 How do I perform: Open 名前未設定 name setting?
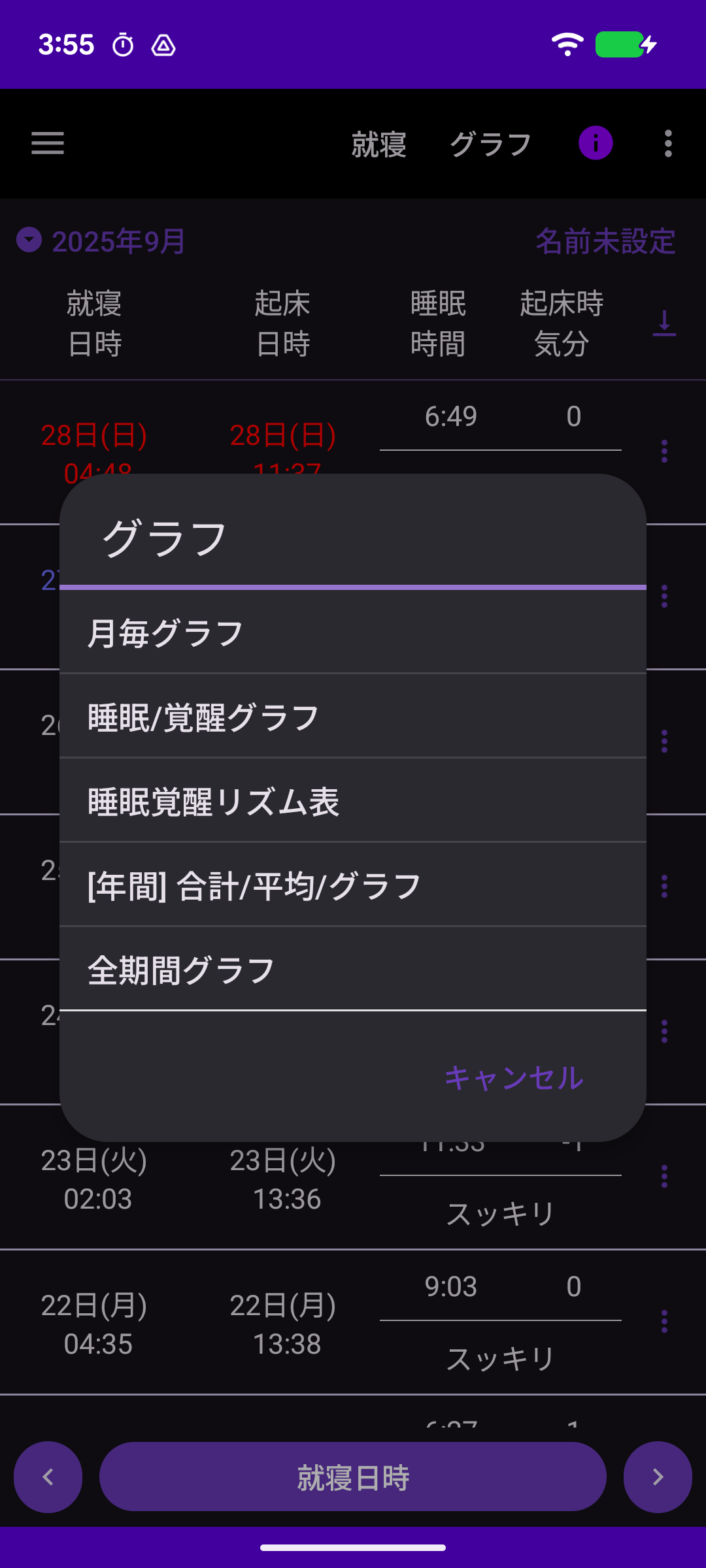[605, 241]
